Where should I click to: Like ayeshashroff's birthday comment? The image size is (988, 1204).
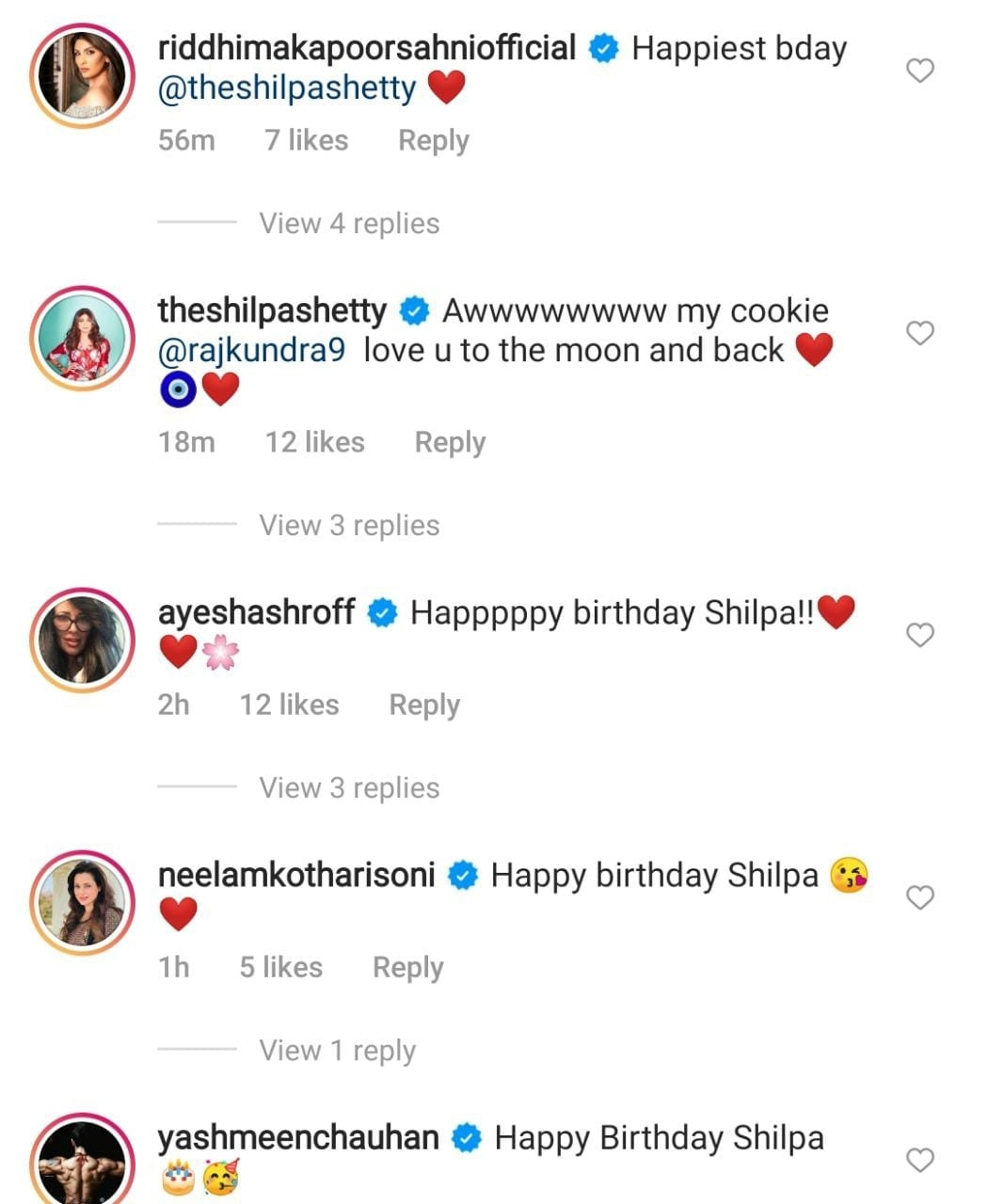click(919, 636)
